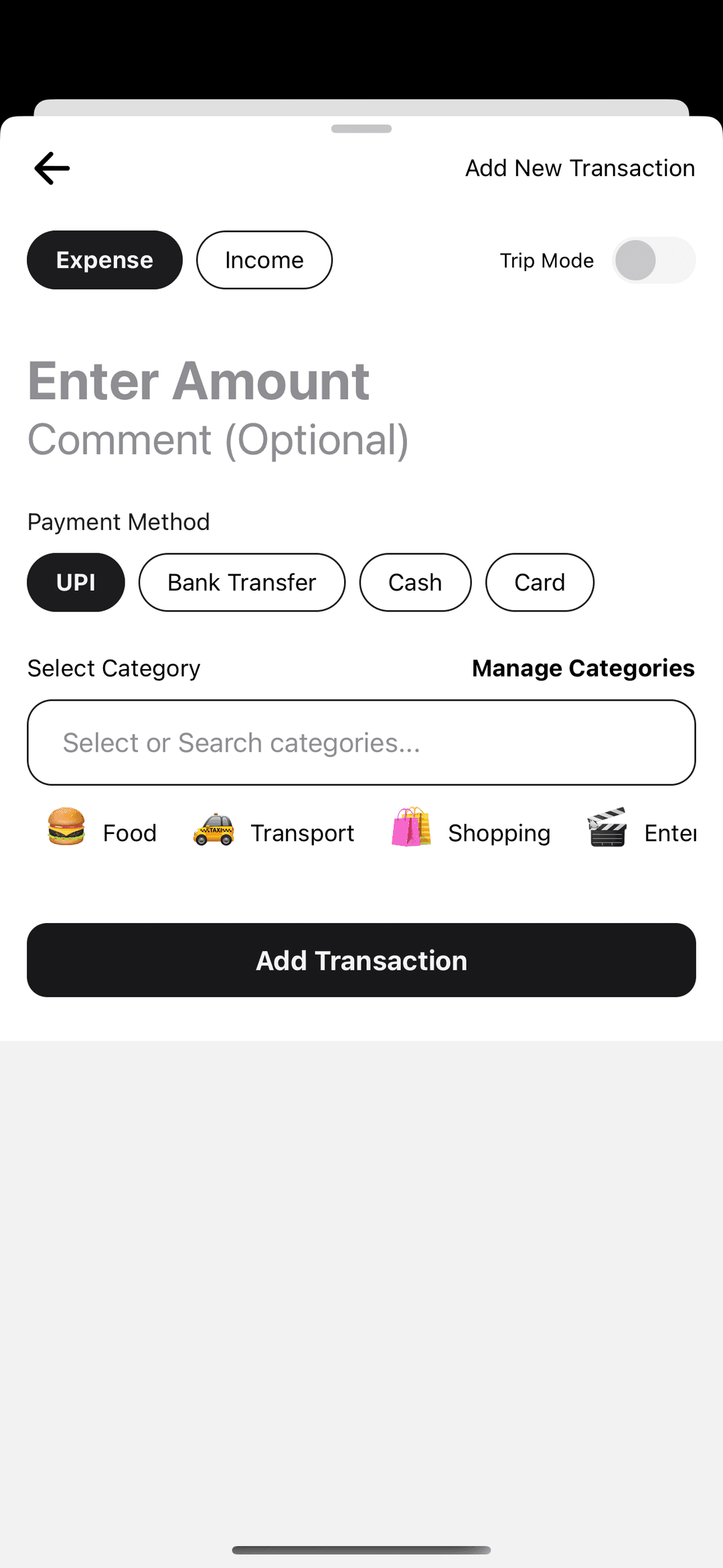Enable Trip Mode

pyautogui.click(x=654, y=260)
